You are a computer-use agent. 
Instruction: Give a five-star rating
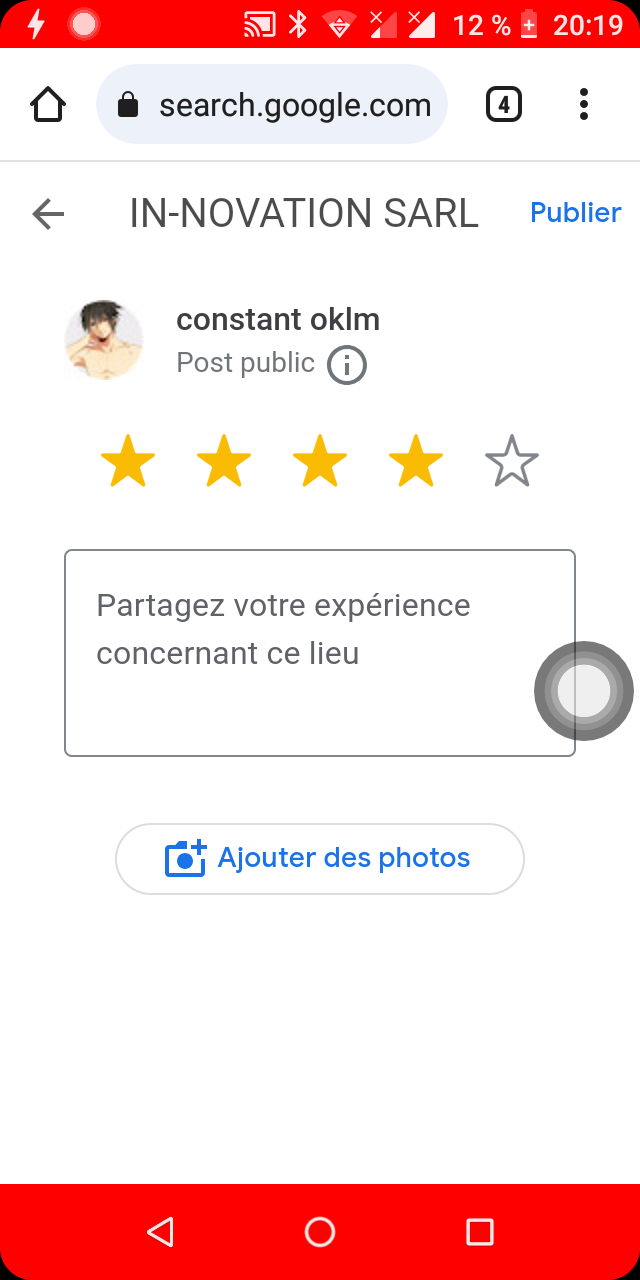coord(511,463)
